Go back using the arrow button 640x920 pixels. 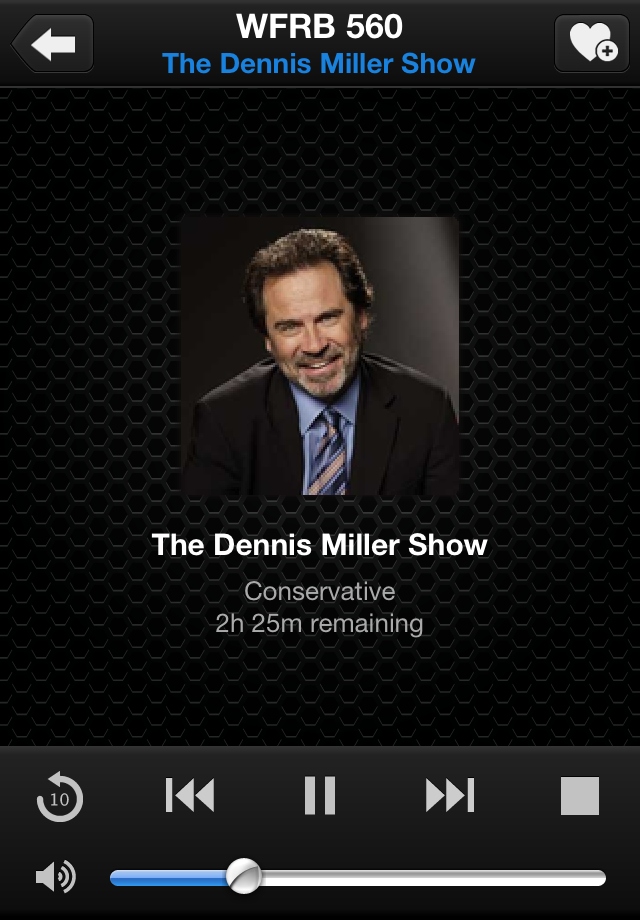tap(53, 44)
